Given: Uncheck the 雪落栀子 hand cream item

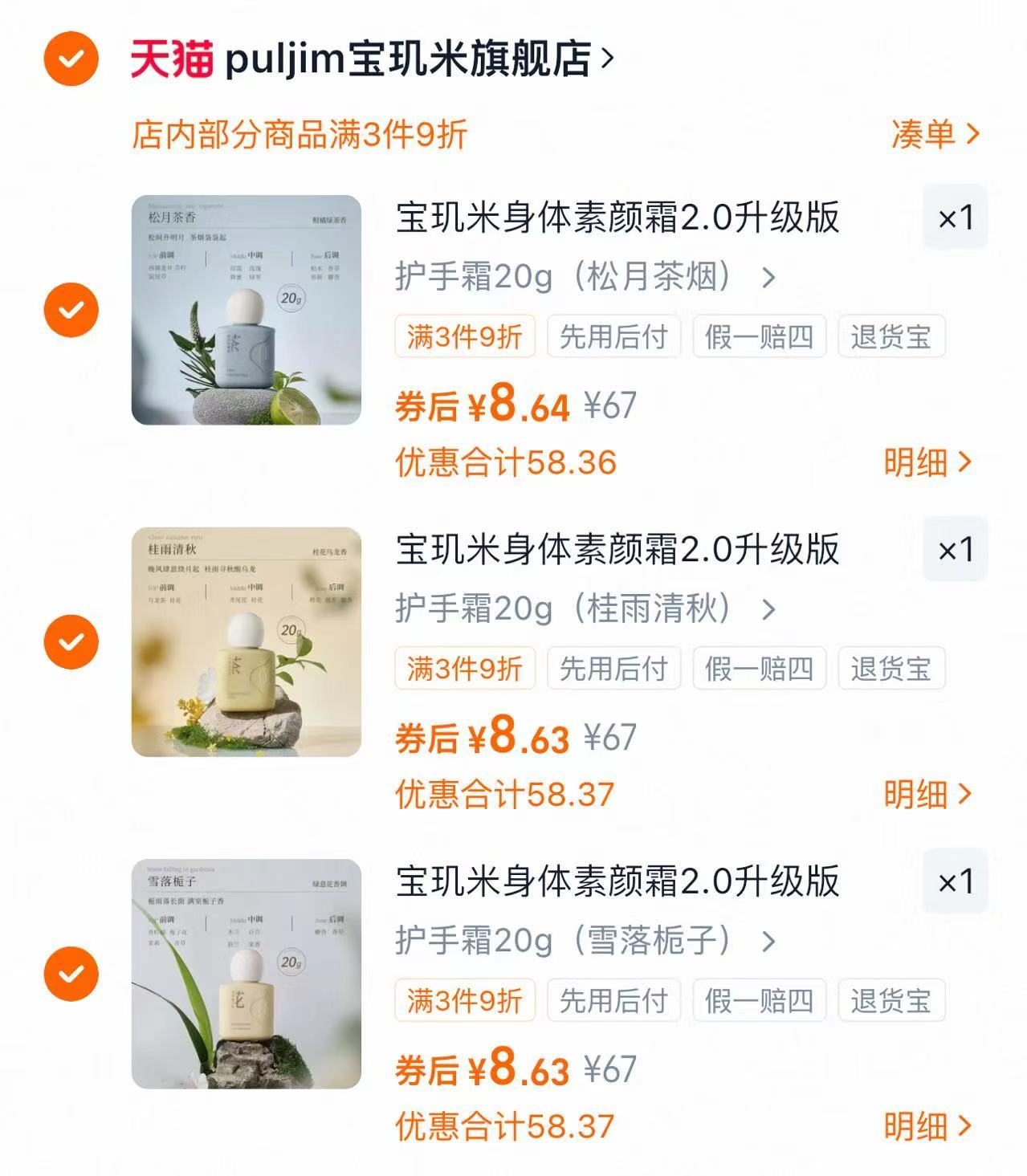Looking at the screenshot, I should (72, 972).
